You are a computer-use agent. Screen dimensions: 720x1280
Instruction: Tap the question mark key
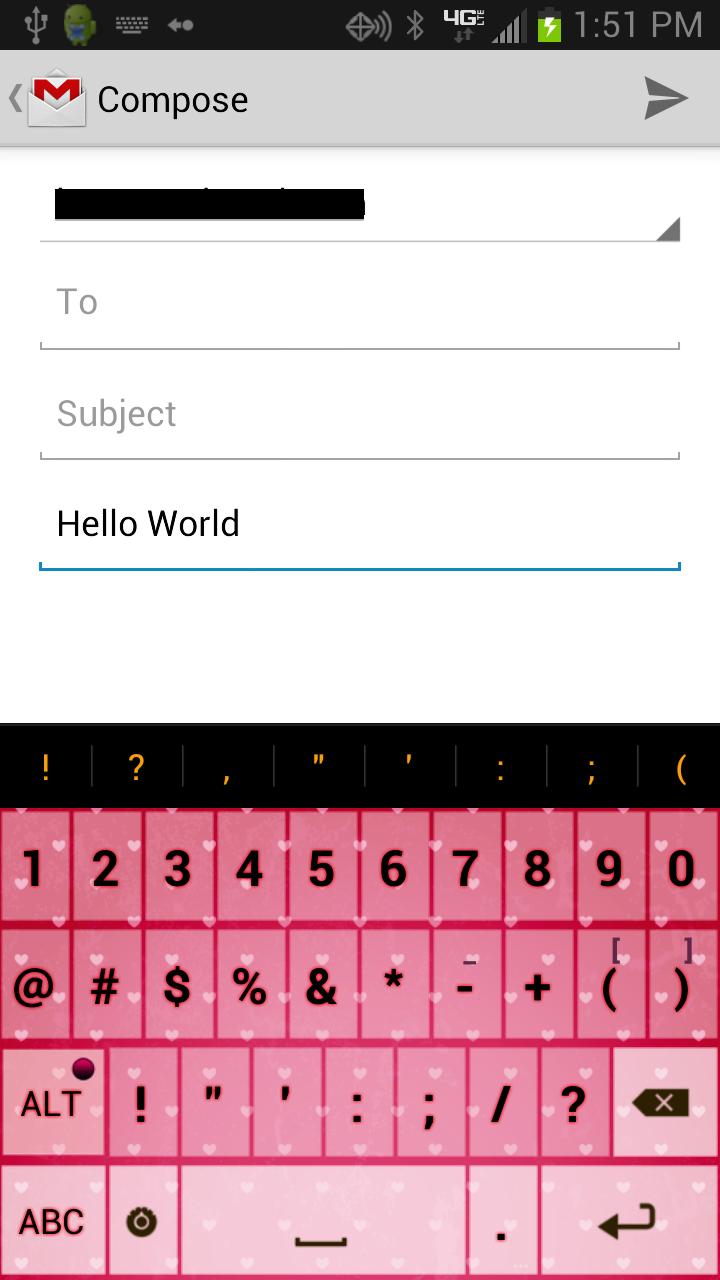click(x=573, y=1103)
